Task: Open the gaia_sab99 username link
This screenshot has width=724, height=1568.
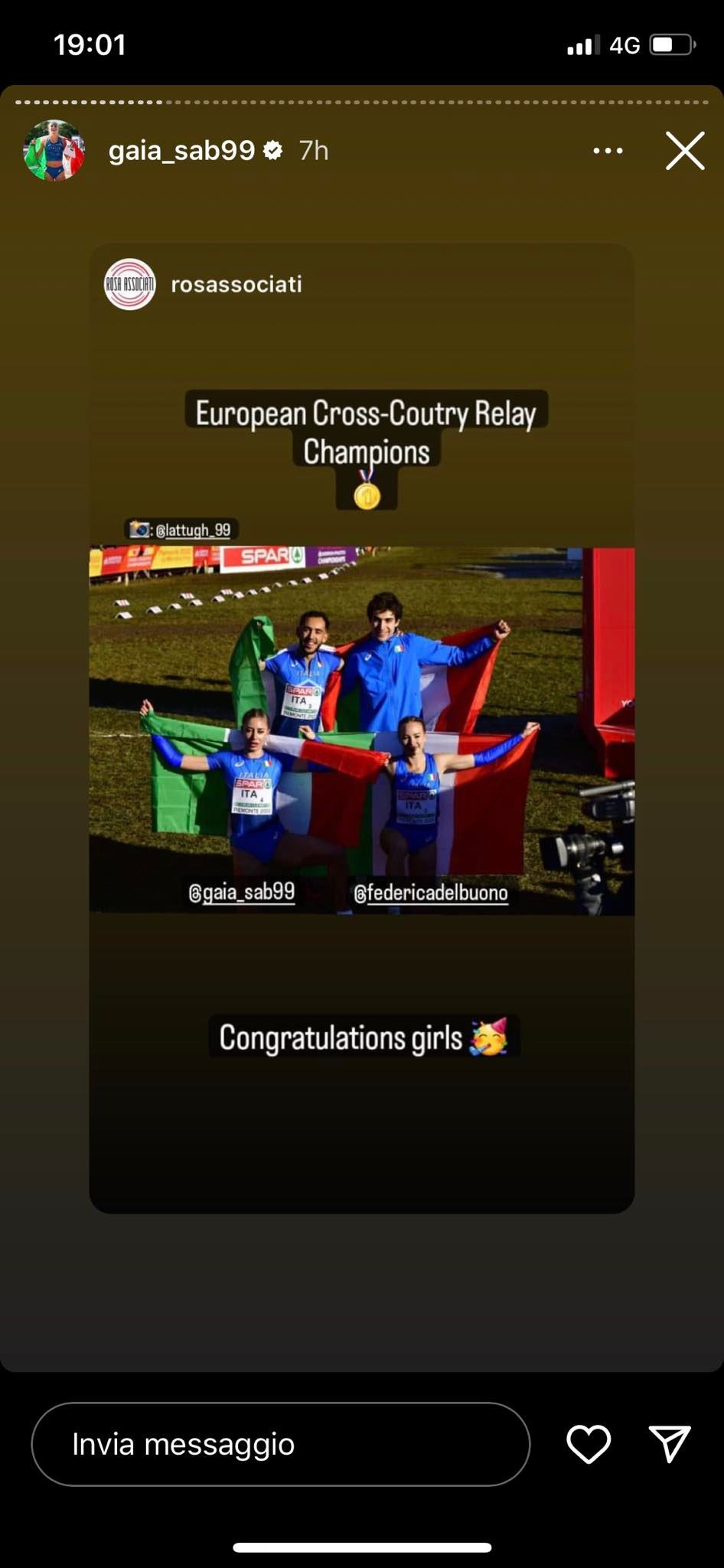Action: (181, 151)
